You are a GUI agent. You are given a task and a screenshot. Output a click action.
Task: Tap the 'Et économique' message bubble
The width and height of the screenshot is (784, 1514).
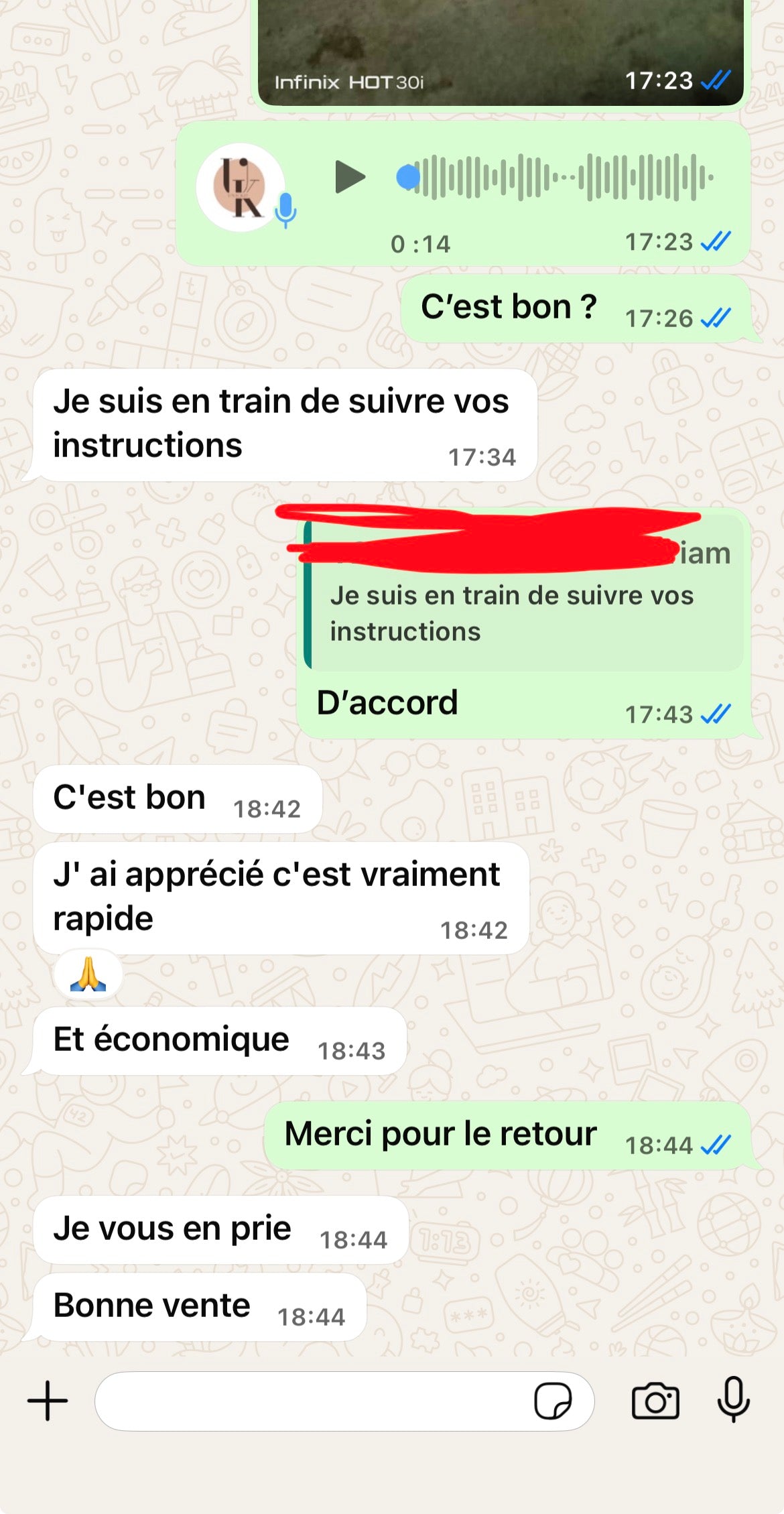[x=171, y=1039]
